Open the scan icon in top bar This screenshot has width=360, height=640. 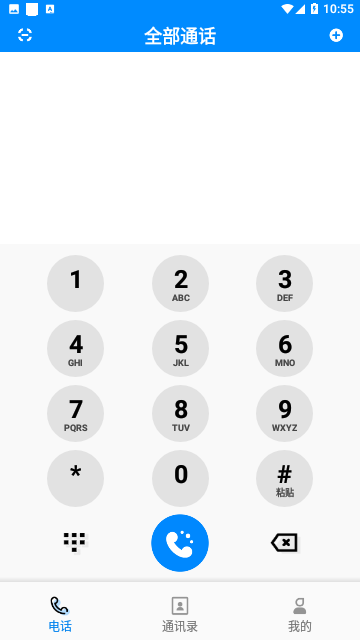25,35
